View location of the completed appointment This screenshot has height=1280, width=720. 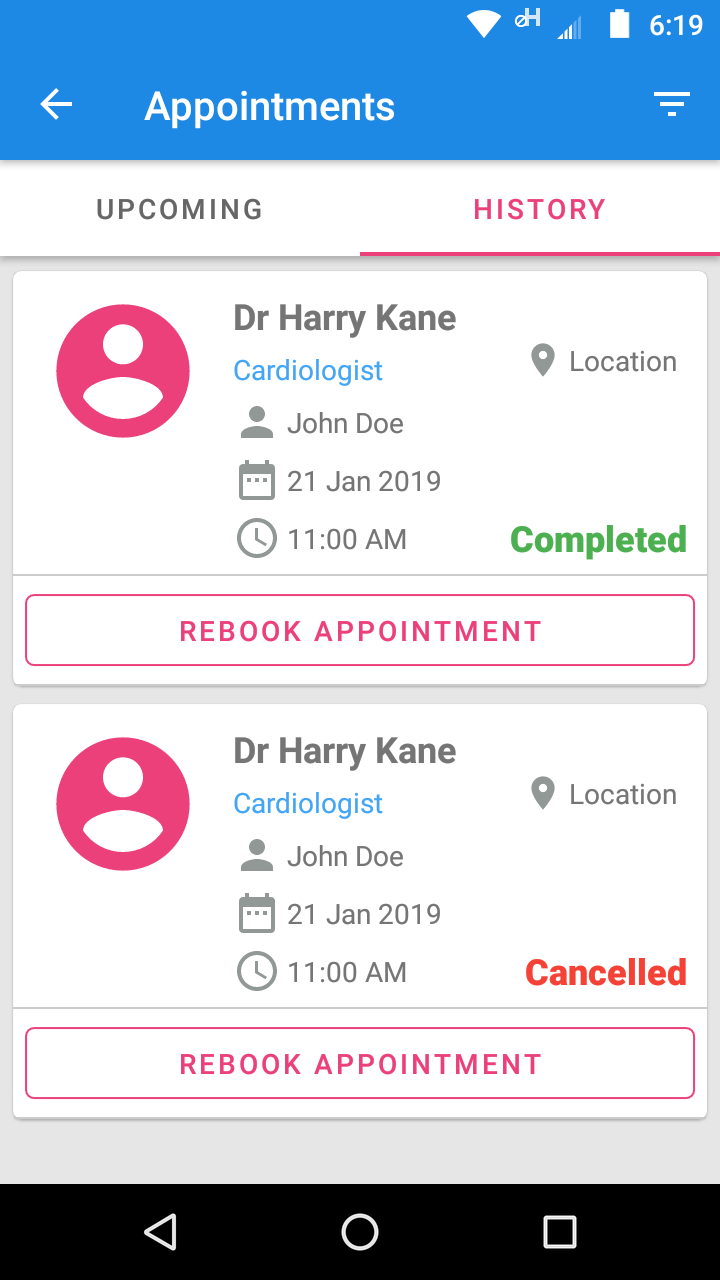click(x=603, y=361)
